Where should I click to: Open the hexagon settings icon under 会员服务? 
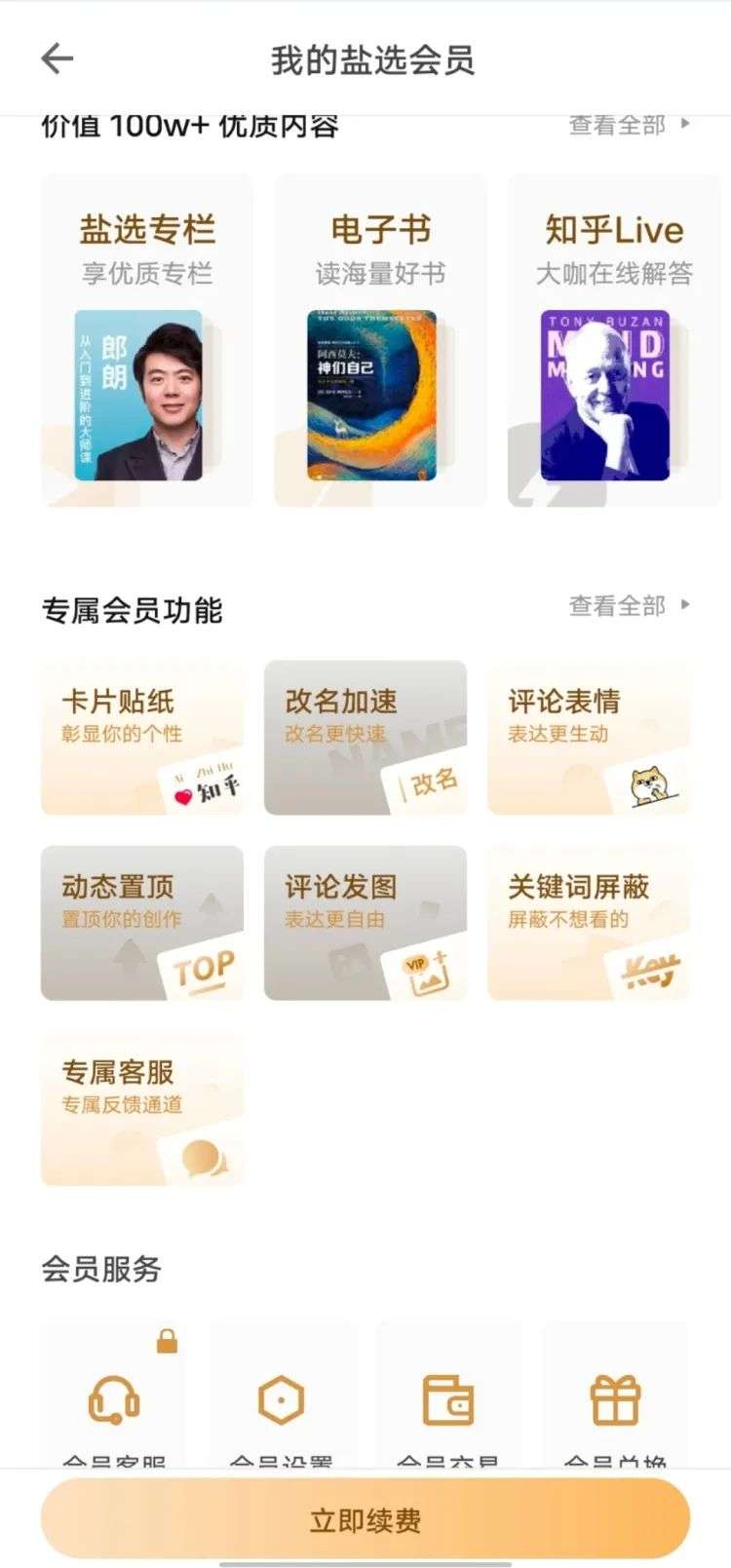click(x=282, y=1400)
